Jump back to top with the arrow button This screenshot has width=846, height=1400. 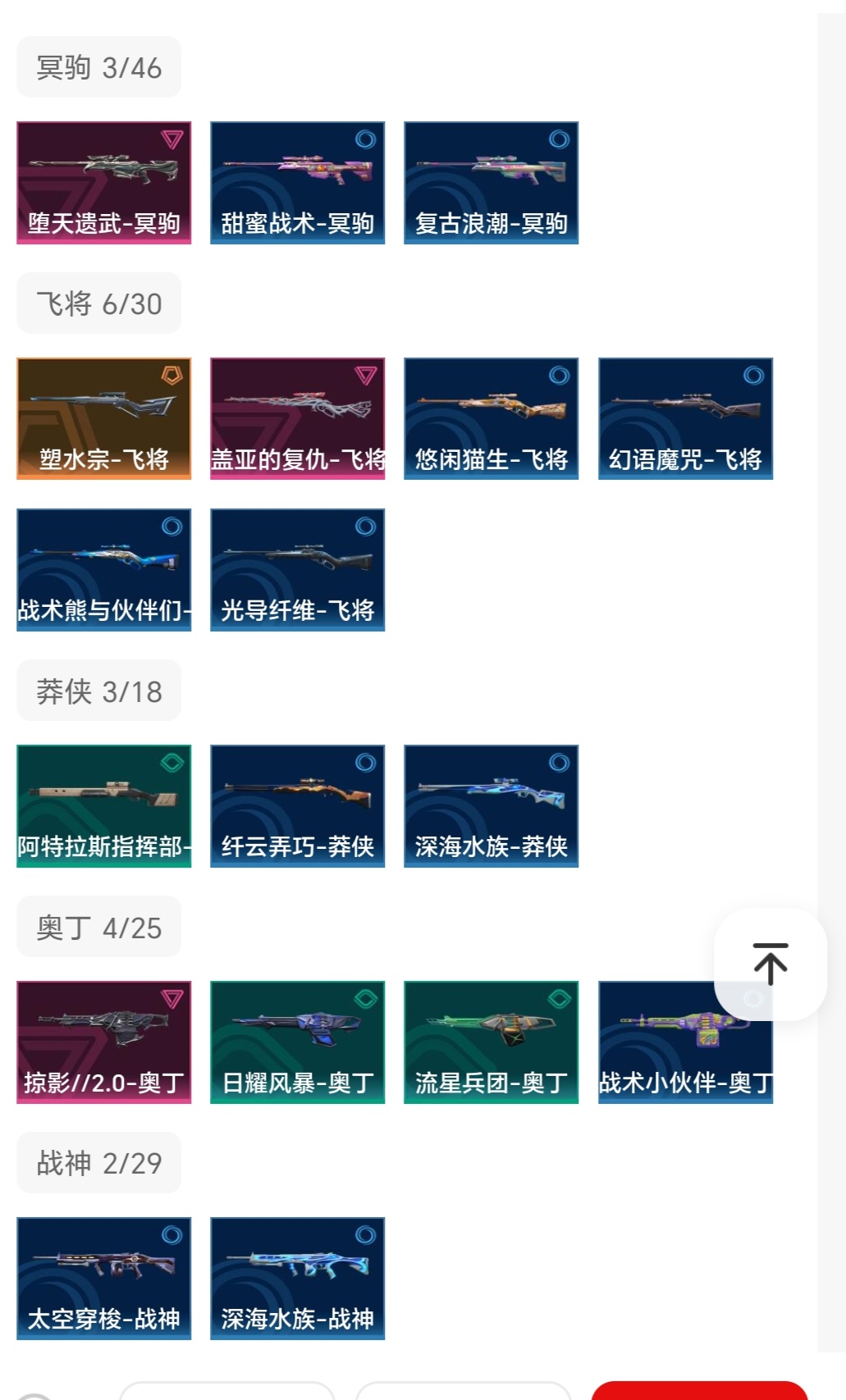pos(770,964)
